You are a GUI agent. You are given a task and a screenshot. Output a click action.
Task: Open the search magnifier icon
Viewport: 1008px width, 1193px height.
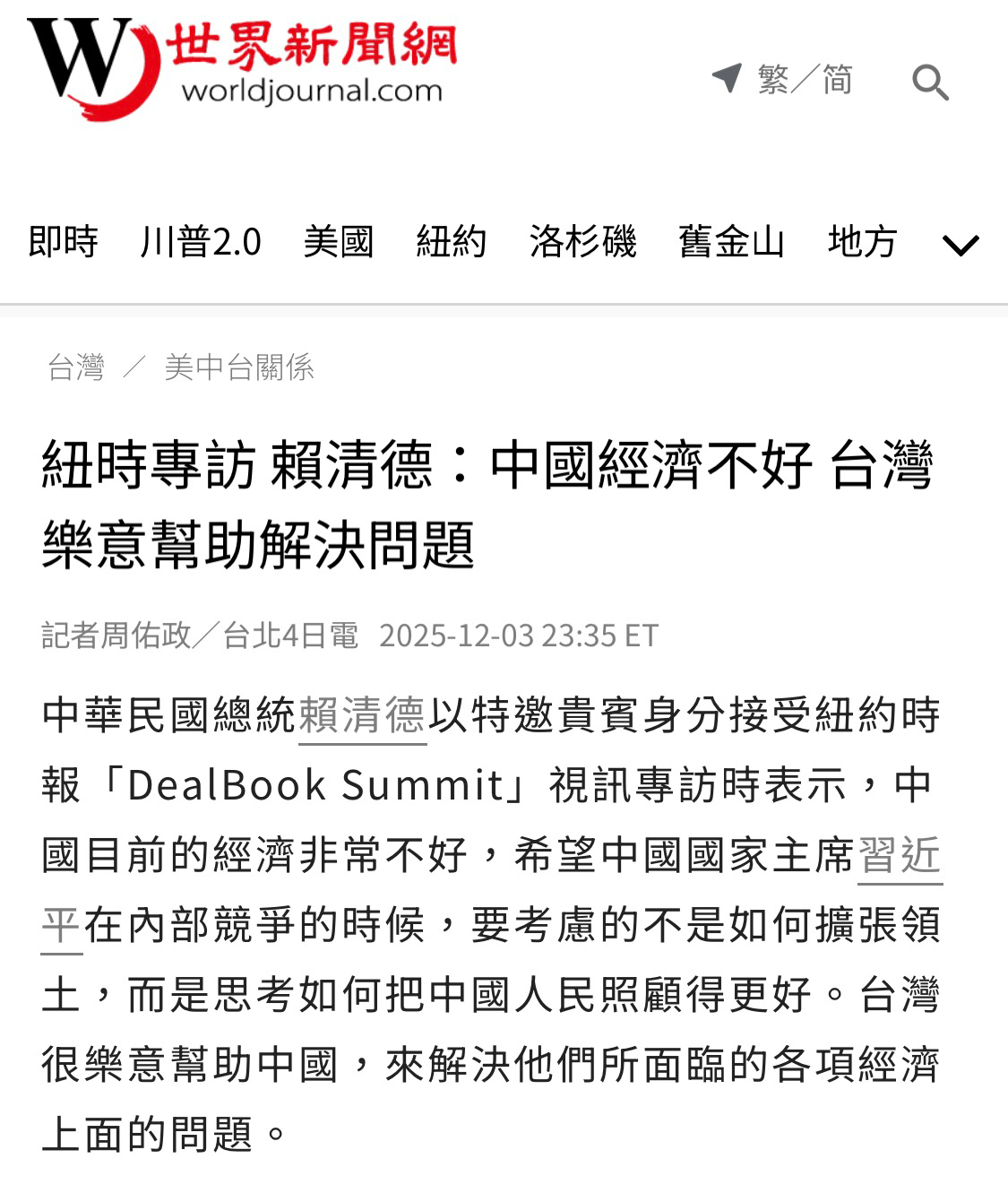coord(930,82)
